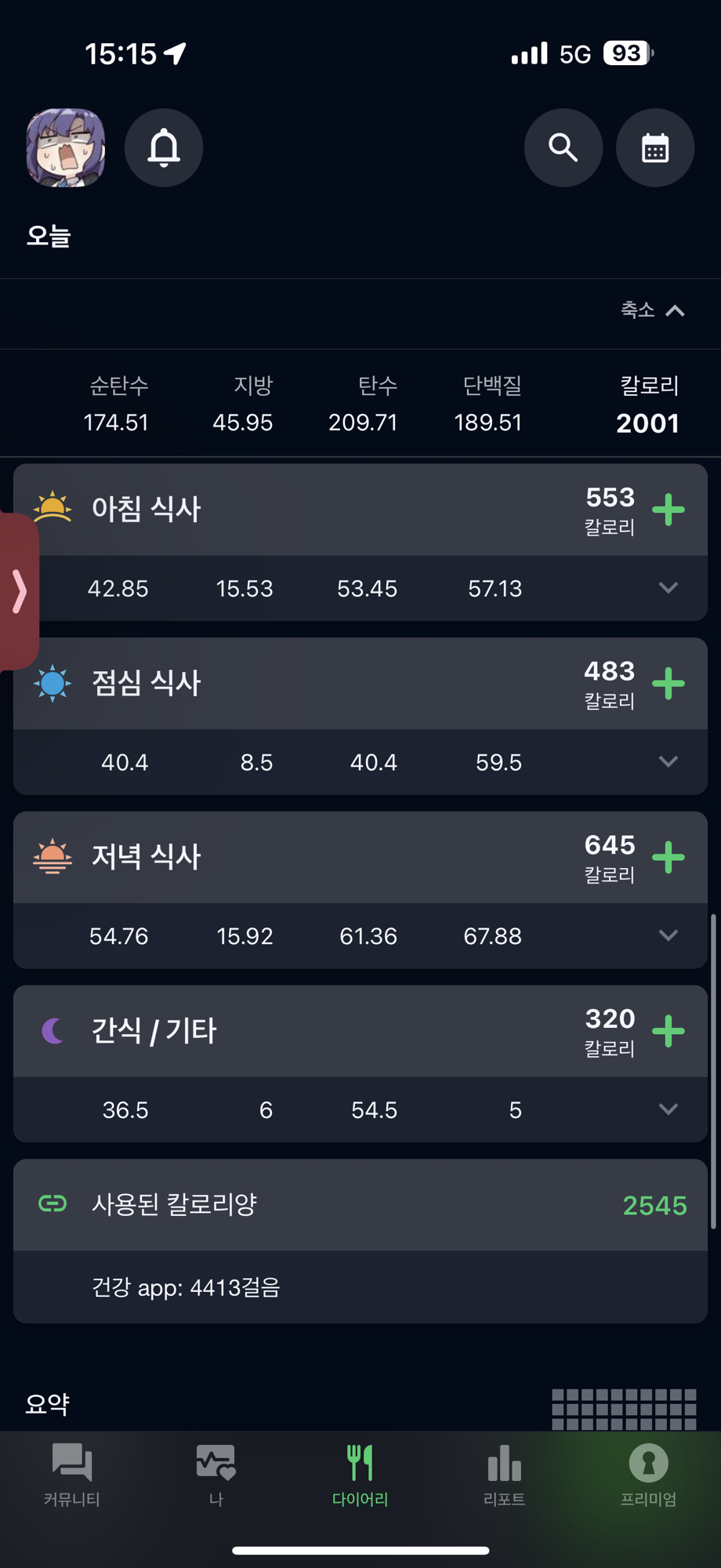Expand the 간식 / 기타 details chevron

[668, 1109]
